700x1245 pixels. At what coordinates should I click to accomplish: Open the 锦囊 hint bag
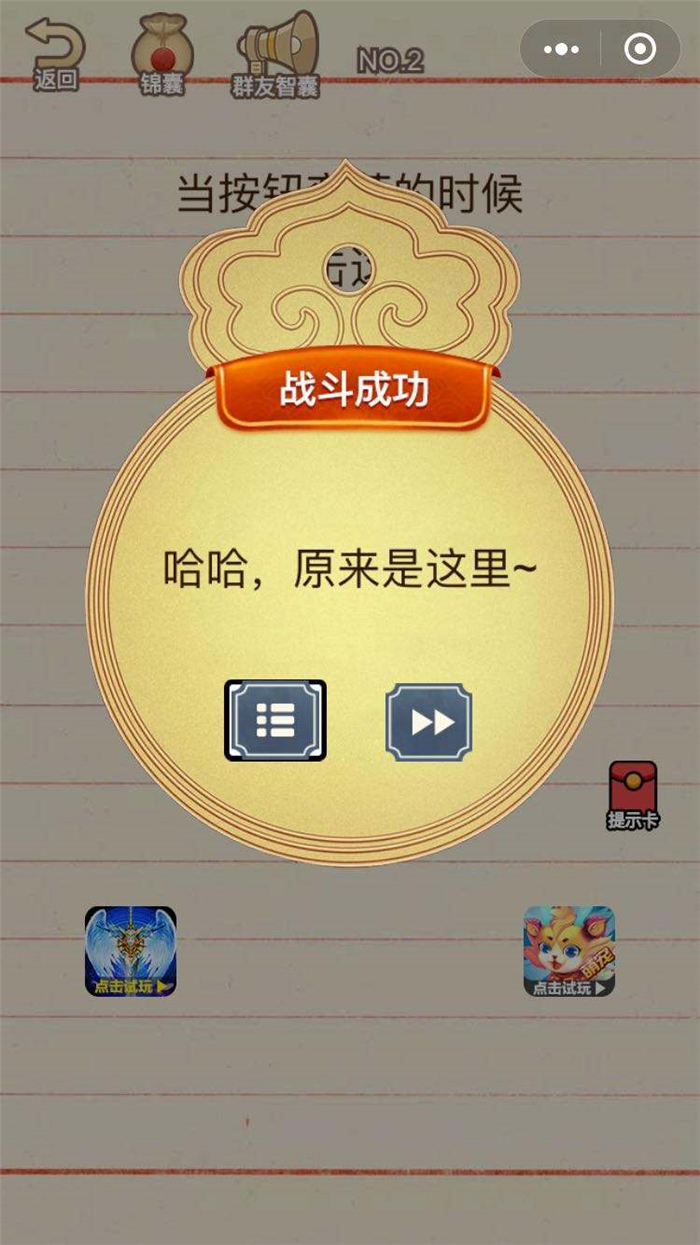[x=161, y=56]
